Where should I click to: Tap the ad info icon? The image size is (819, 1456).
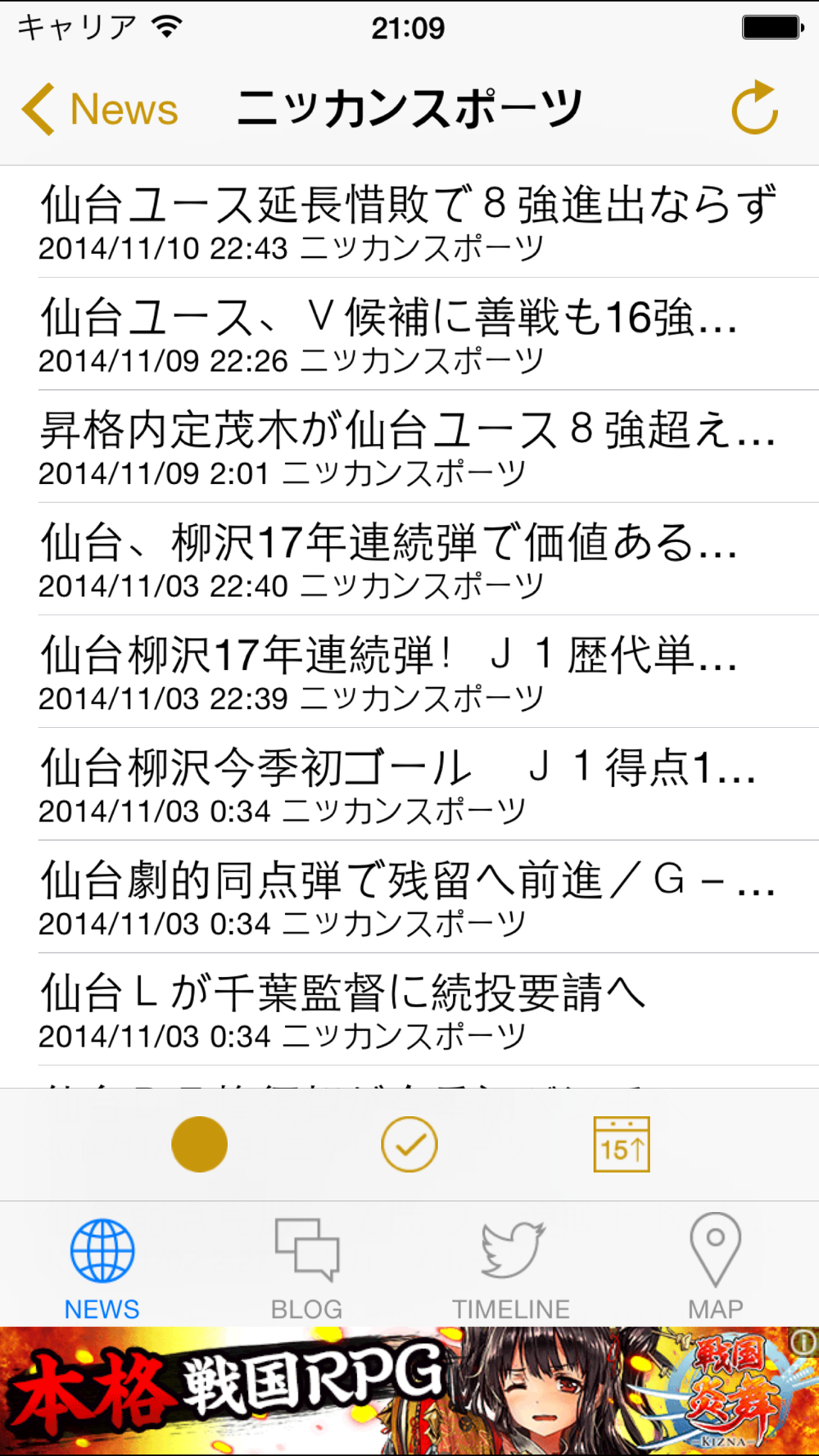[x=803, y=1341]
